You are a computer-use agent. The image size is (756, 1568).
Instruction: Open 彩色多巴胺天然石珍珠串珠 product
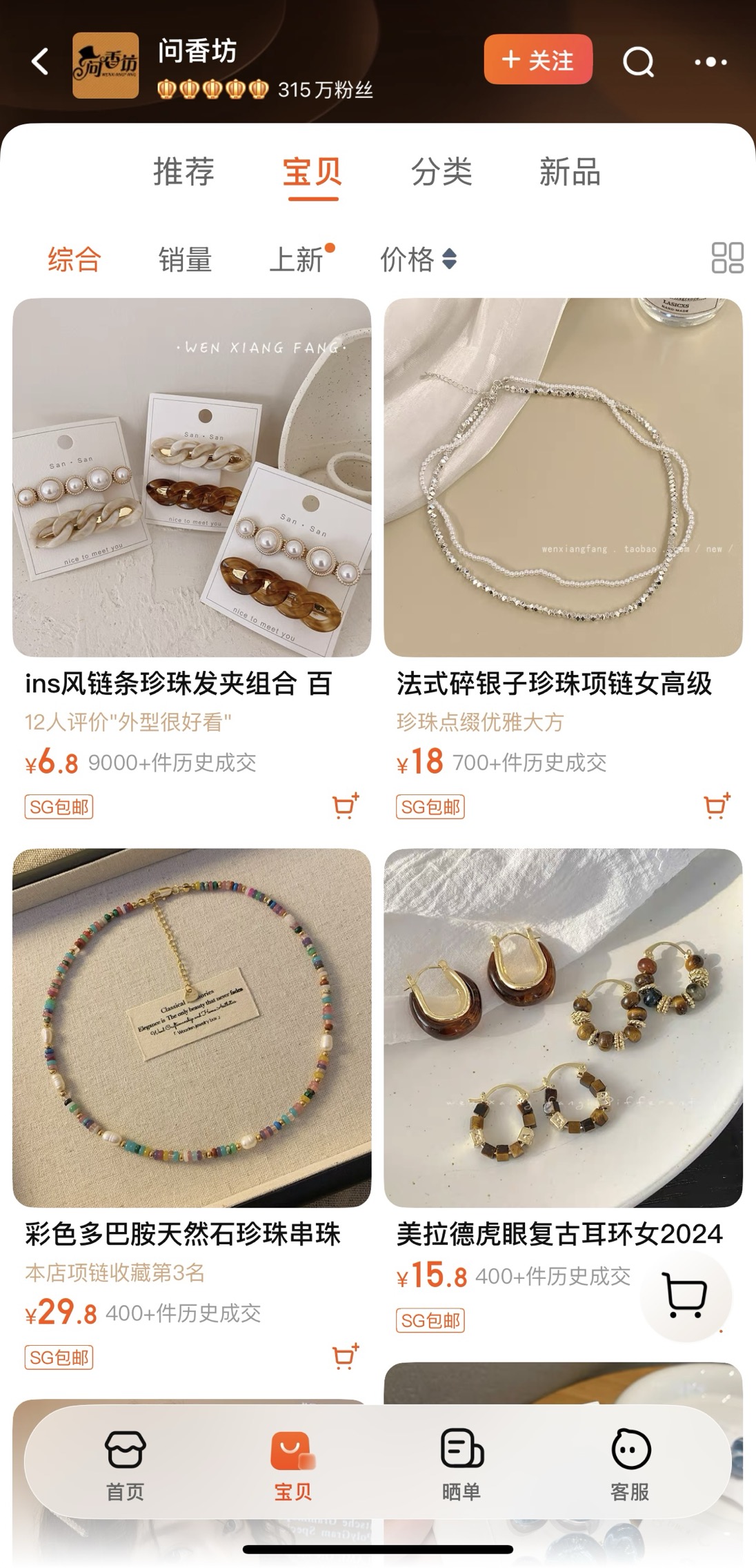pos(192,1027)
